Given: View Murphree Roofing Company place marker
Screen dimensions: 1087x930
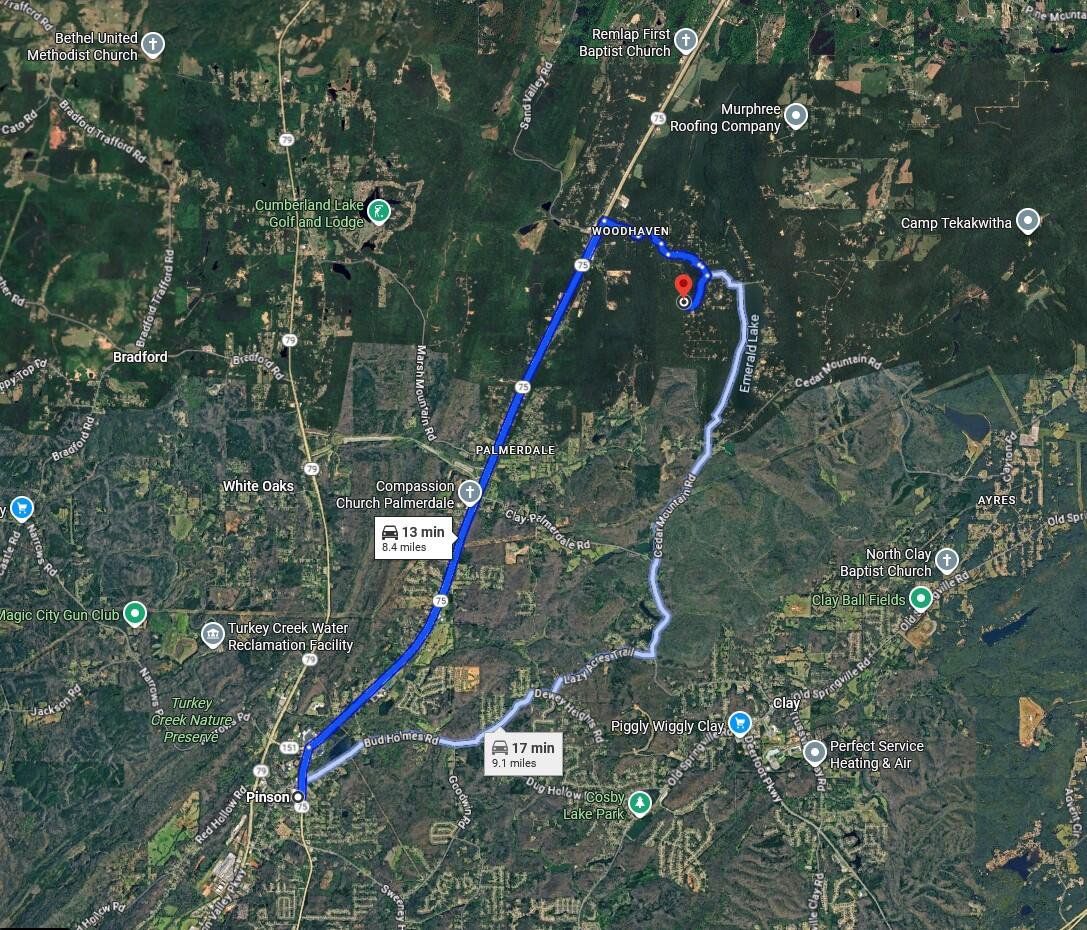Looking at the screenshot, I should (796, 116).
